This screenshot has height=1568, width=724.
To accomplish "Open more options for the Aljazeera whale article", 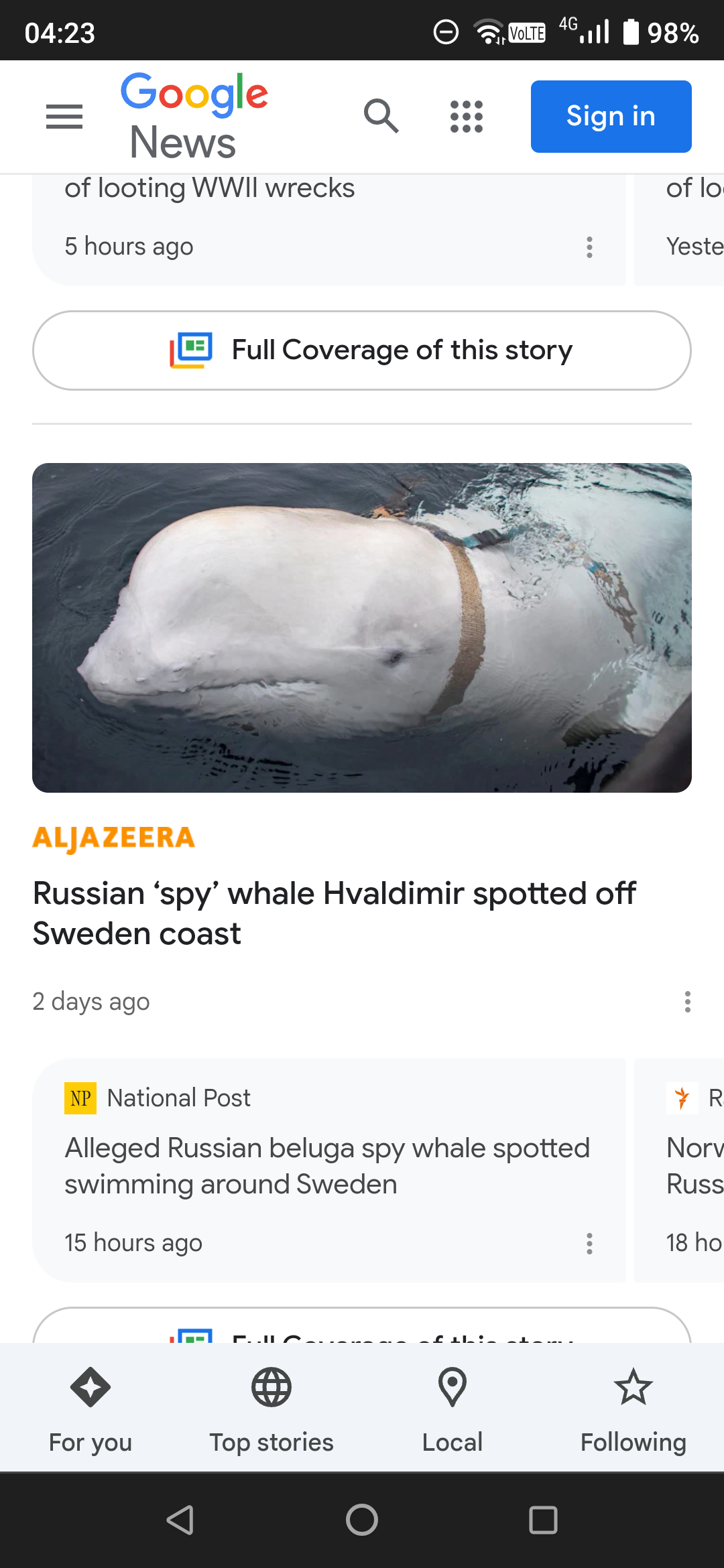I will point(687,1002).
